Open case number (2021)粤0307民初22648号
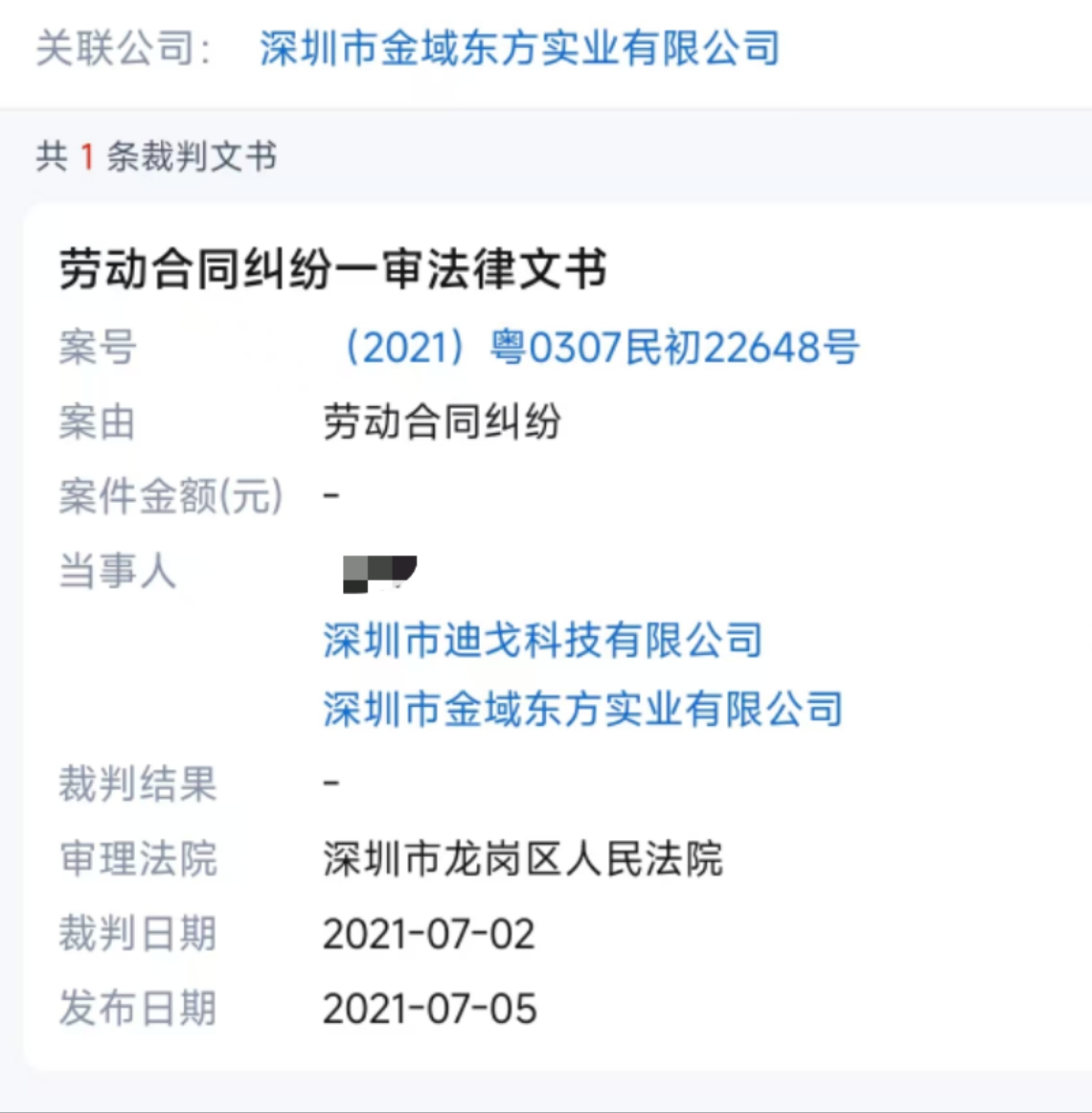 [x=601, y=347]
